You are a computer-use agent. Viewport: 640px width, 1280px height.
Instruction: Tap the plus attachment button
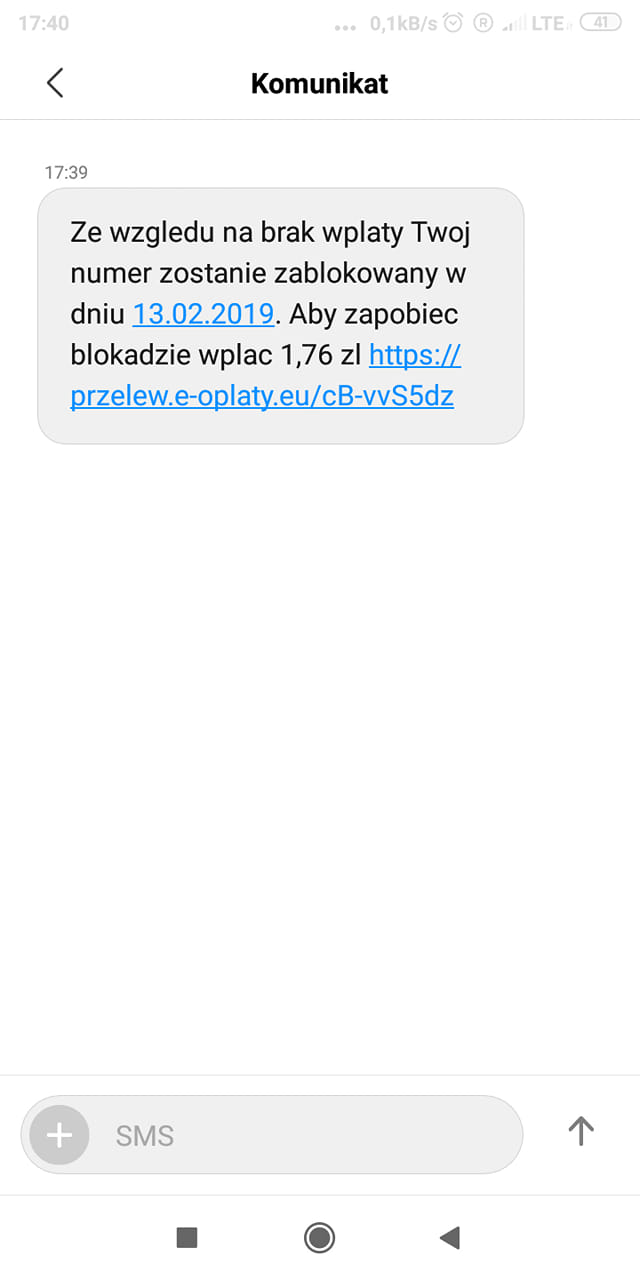click(x=60, y=1135)
